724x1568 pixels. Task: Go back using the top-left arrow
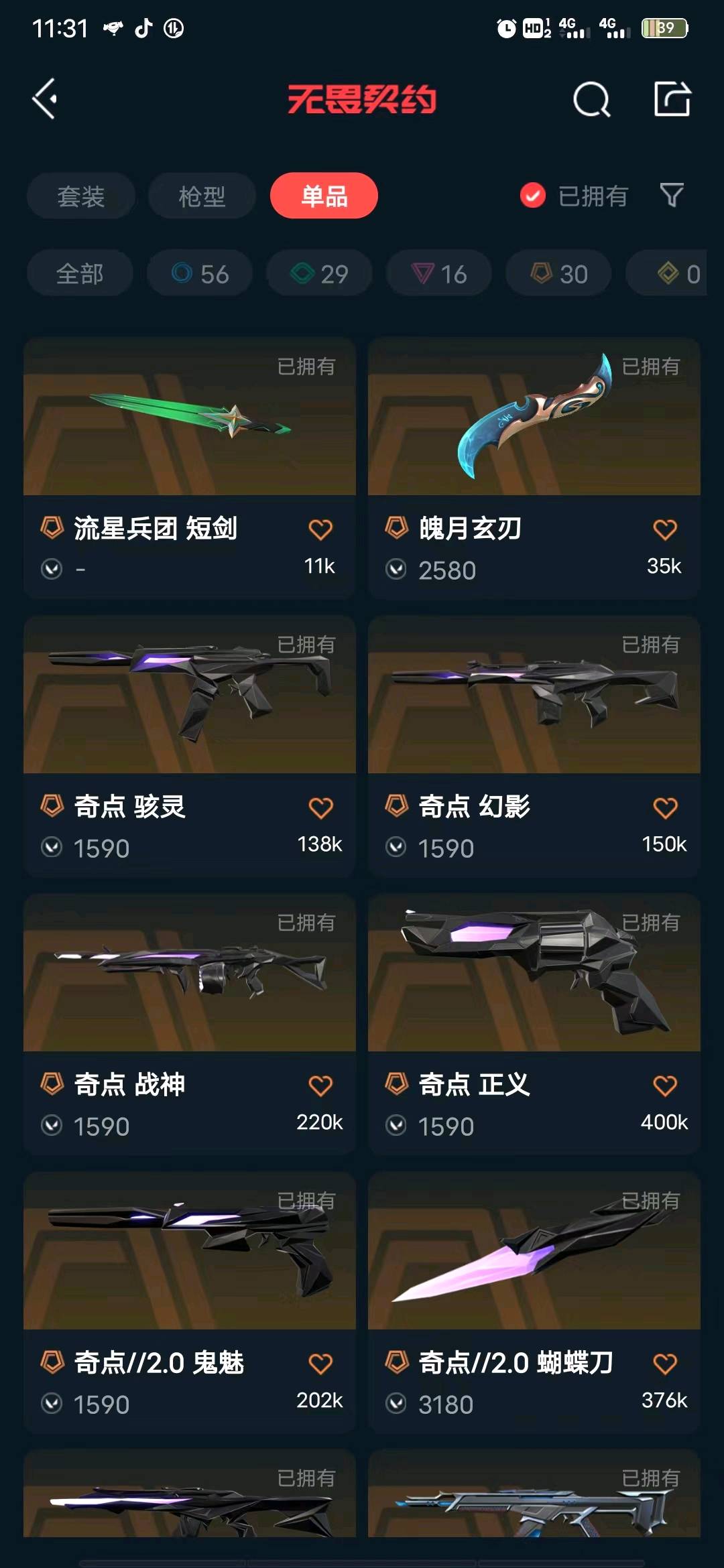click(x=45, y=99)
